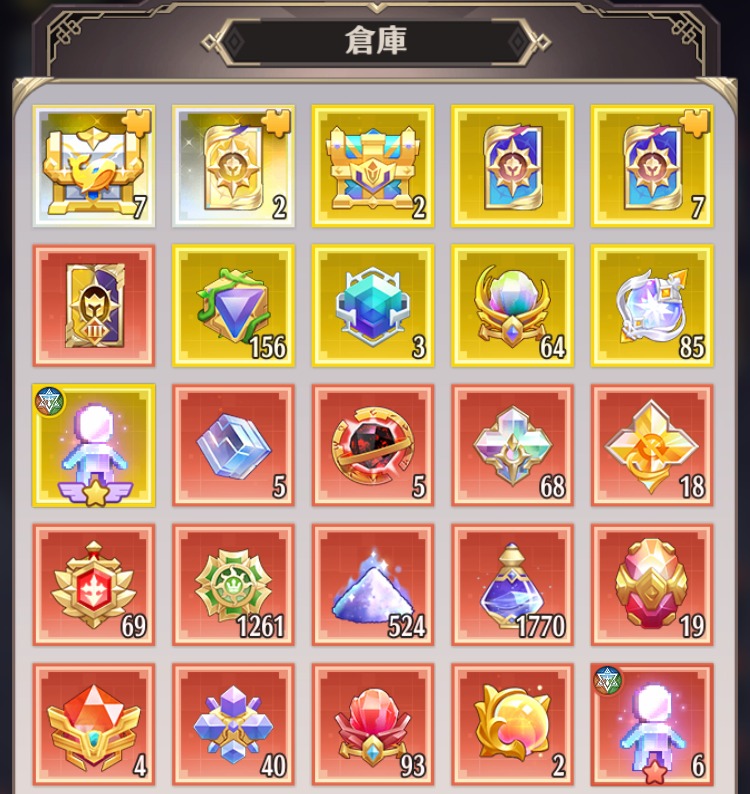Tap the blue cube crystal with count 3

[373, 305]
